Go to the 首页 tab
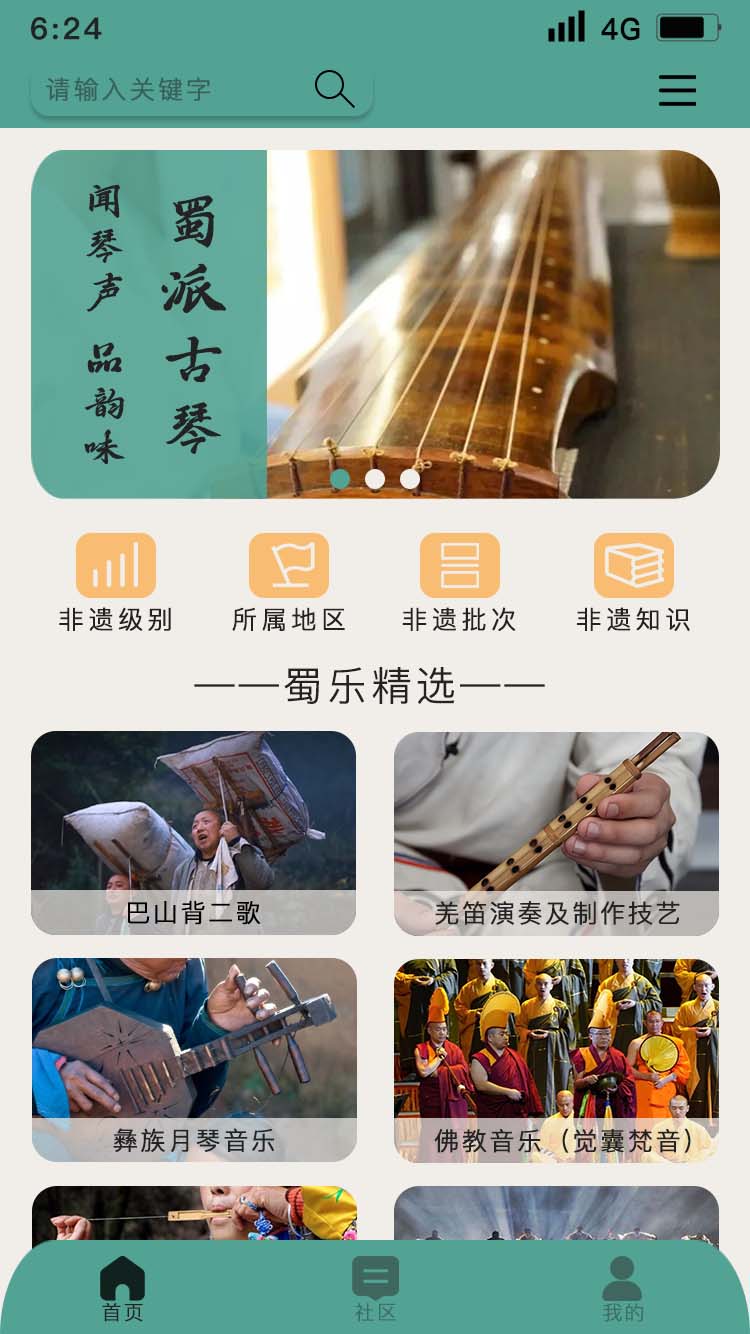 click(123, 1290)
